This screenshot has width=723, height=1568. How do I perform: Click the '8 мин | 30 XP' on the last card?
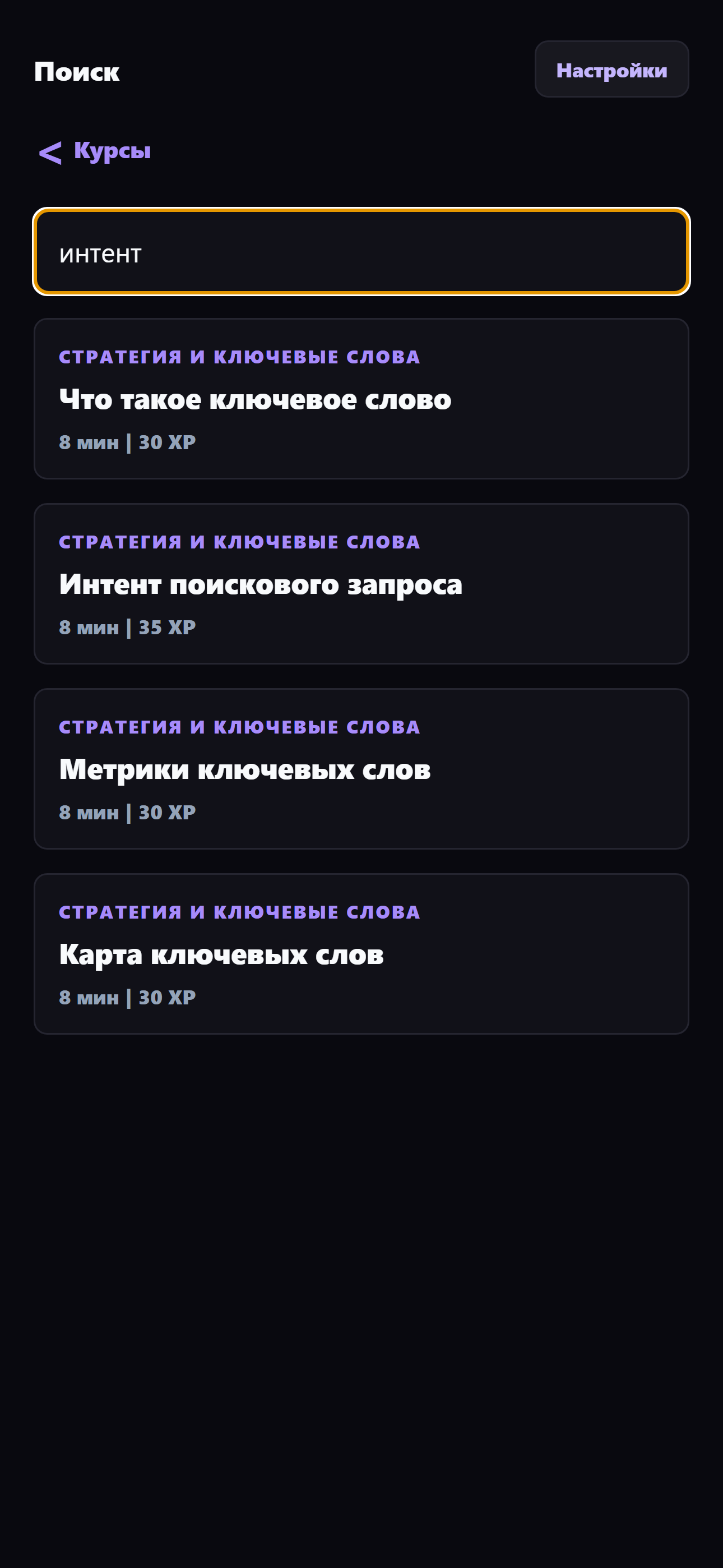127,997
